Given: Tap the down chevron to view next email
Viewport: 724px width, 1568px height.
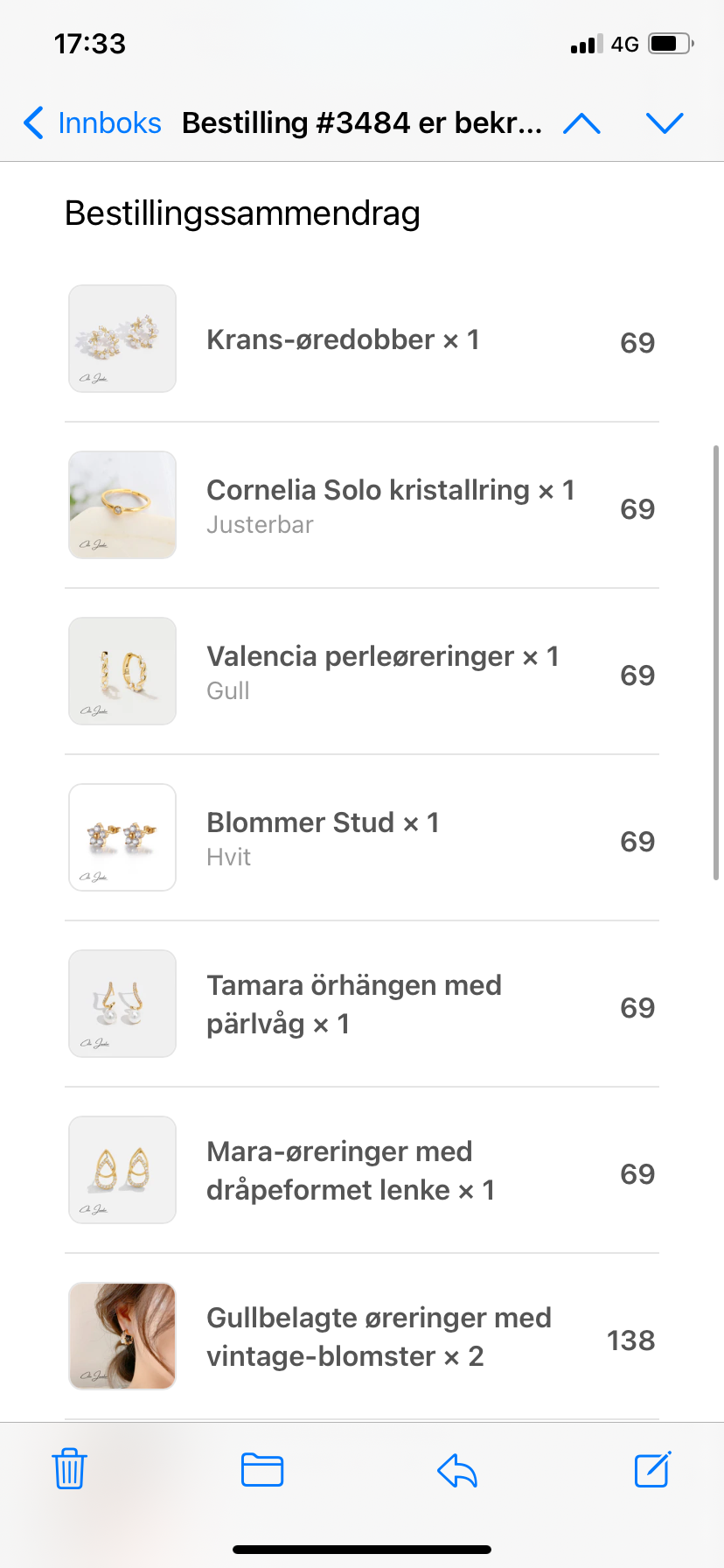Looking at the screenshot, I should [x=665, y=123].
